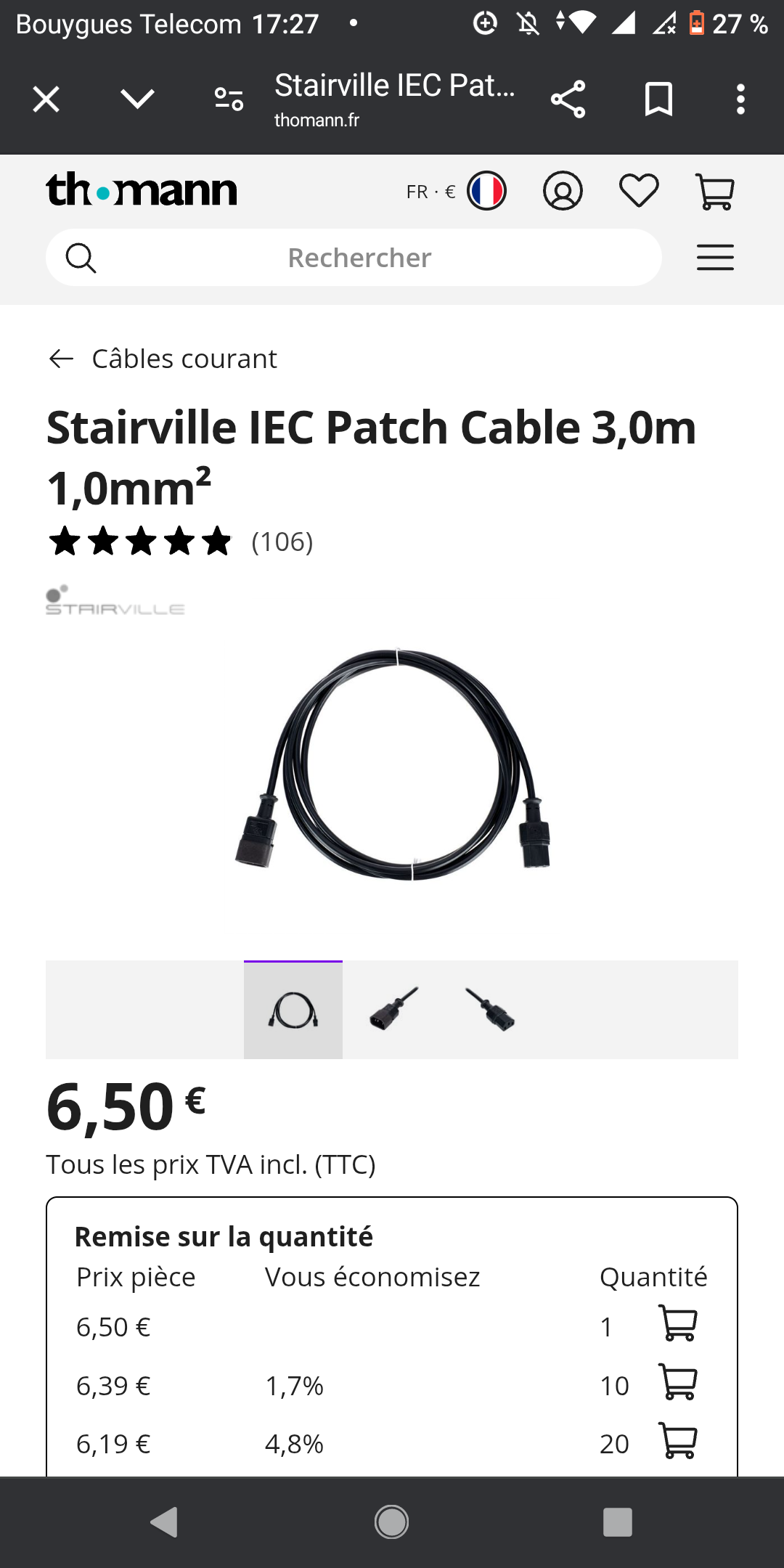Share this Thomann page
Screen dimensions: 784x1568
coord(568,99)
